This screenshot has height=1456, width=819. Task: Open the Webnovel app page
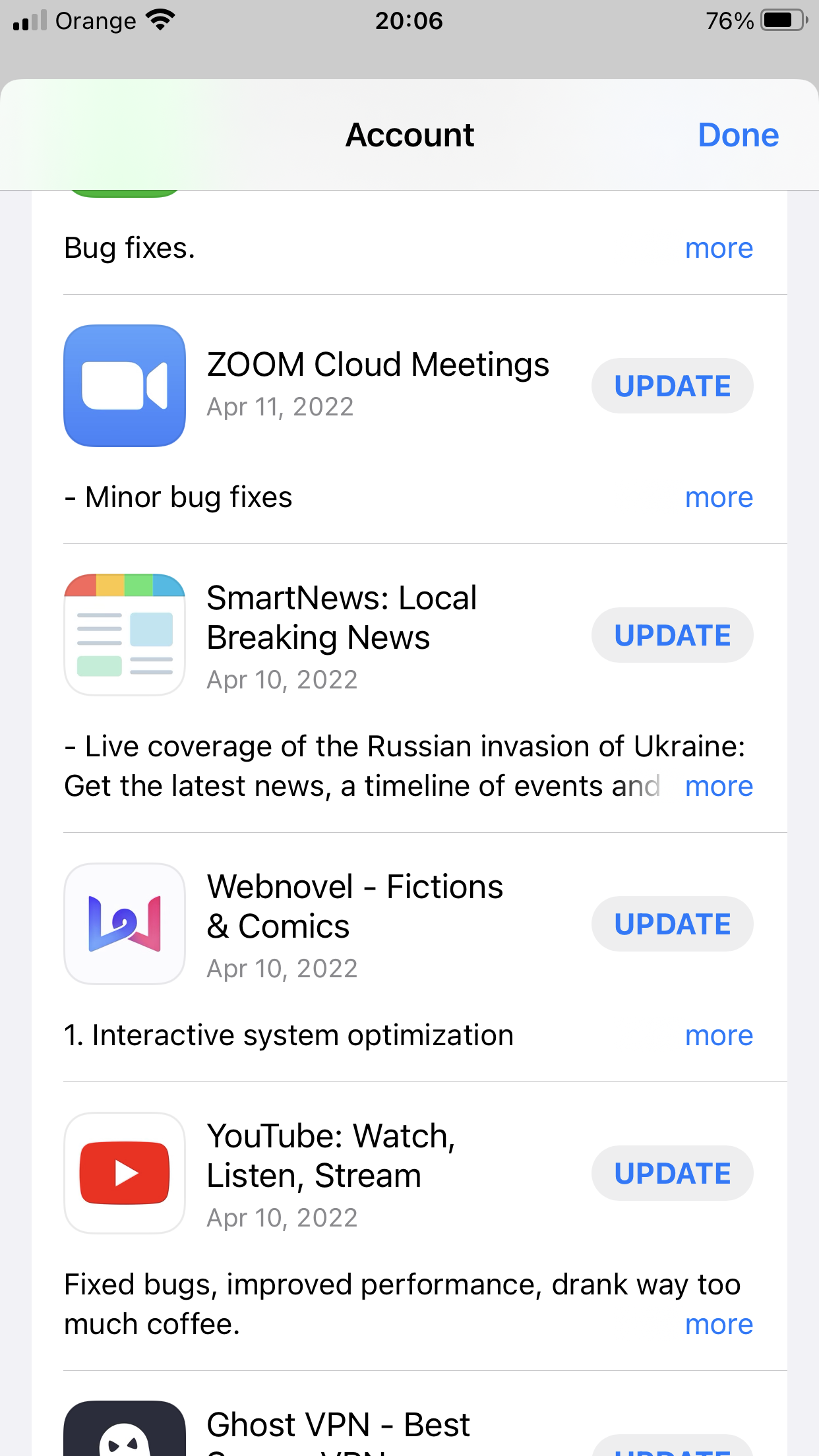point(125,924)
